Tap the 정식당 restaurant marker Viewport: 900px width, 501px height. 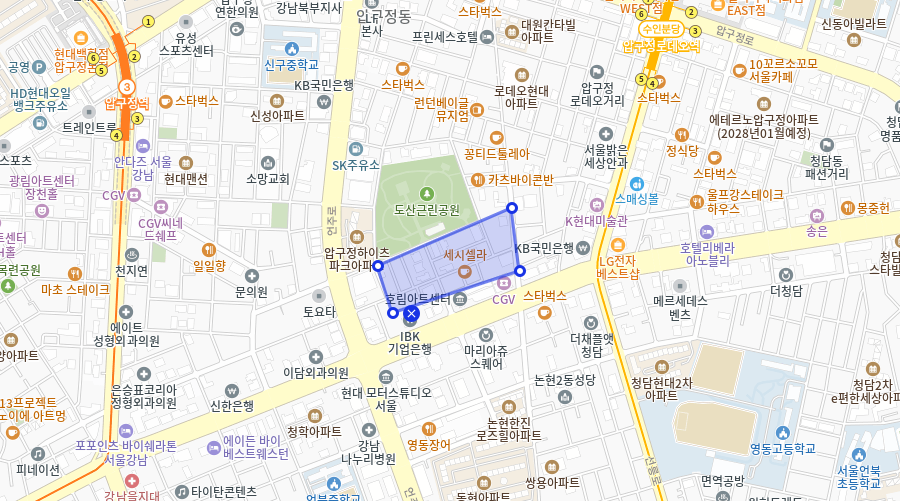(x=682, y=134)
